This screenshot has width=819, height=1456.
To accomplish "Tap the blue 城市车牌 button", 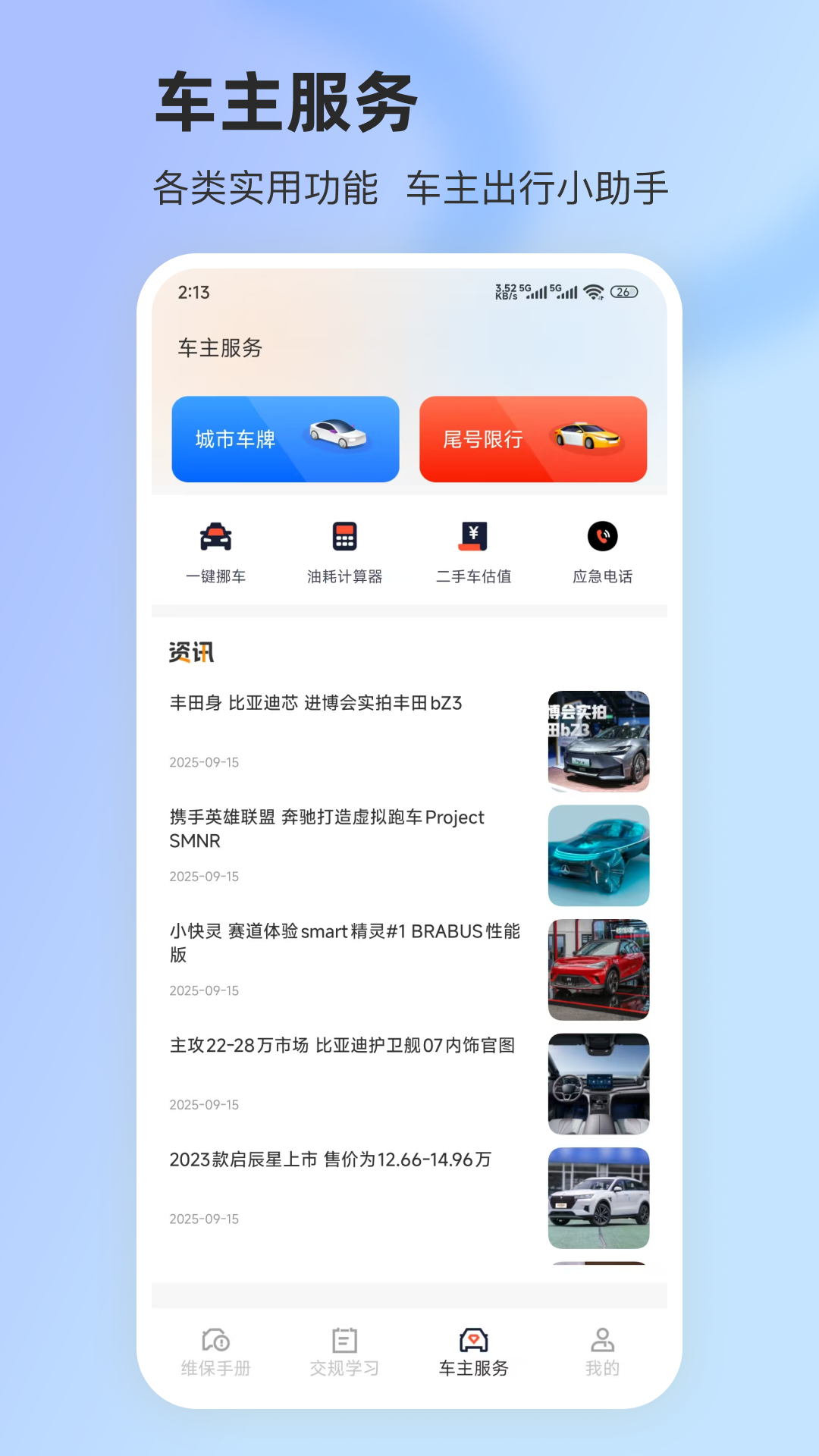I will tap(285, 438).
